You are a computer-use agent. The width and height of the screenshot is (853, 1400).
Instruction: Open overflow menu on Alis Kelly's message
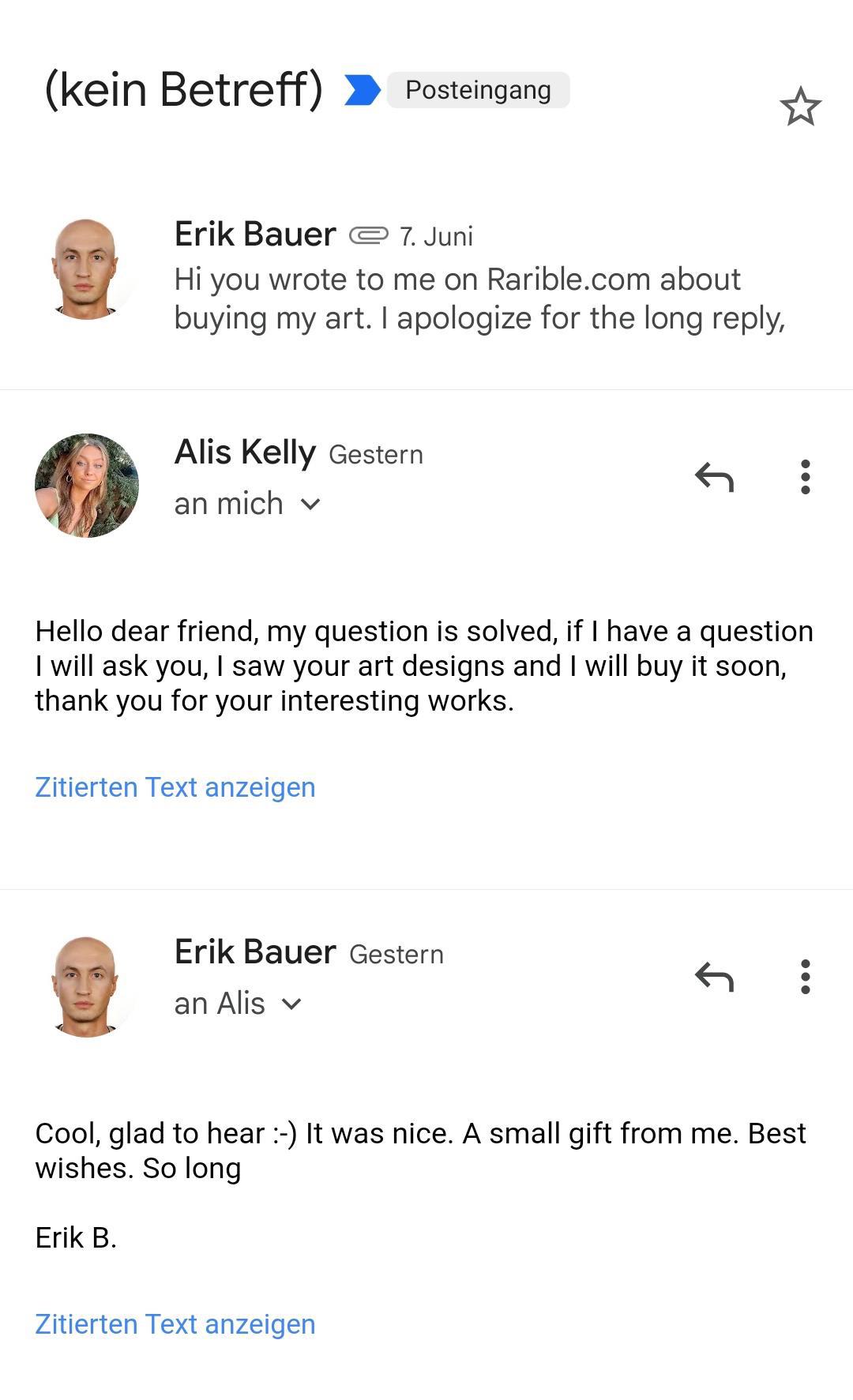(805, 477)
